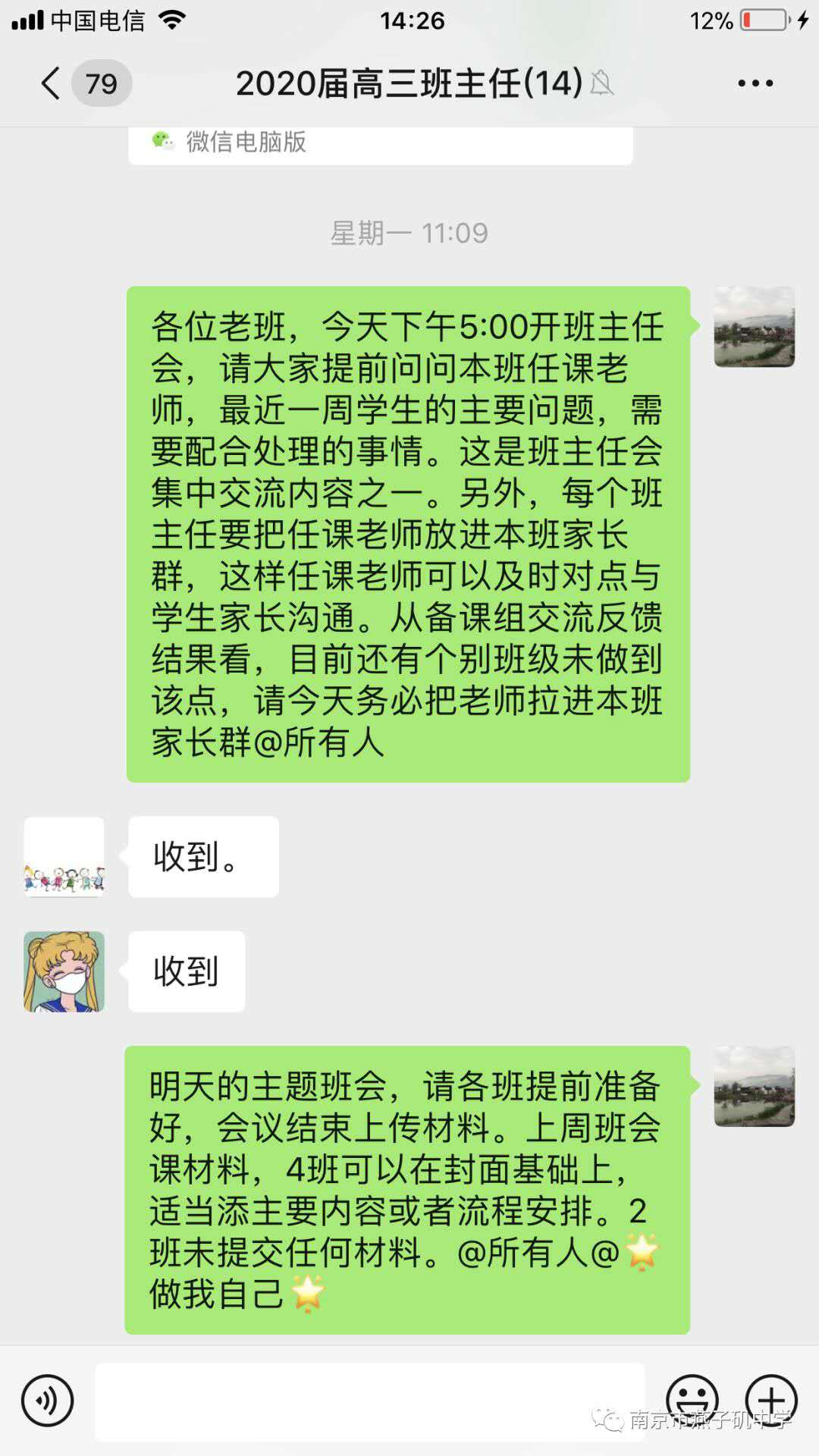Screen dimensions: 819x1456
Task: Open the 微信电脑版 notification banner
Action: point(379,144)
